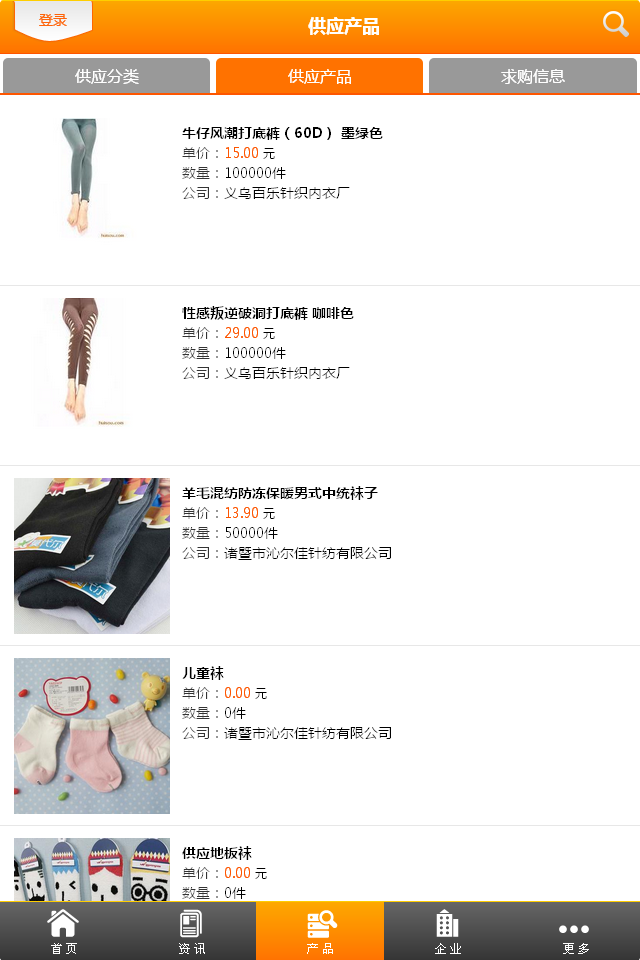
Task: Switch to the 资讯 news tab
Action: pos(192,931)
